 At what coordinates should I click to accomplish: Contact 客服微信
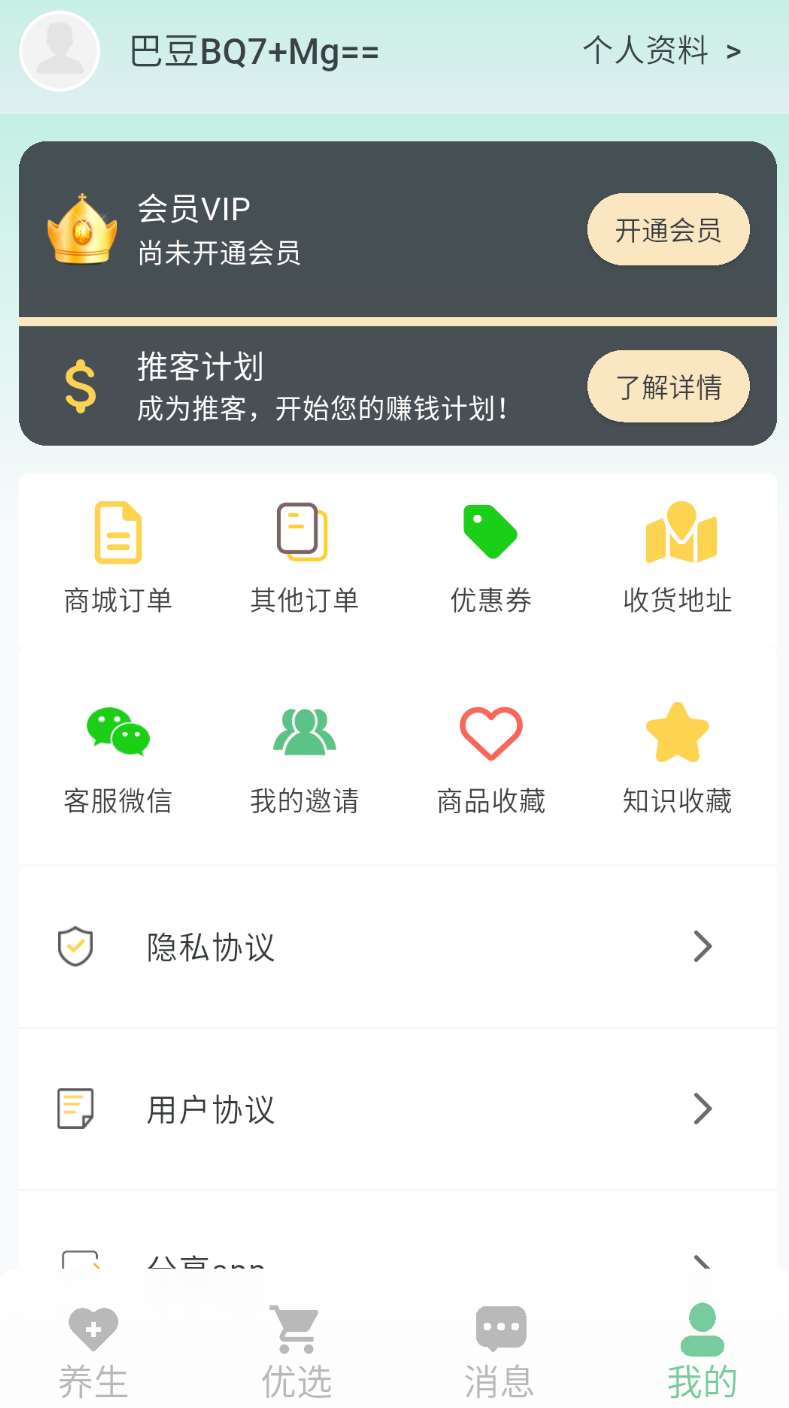tap(118, 758)
